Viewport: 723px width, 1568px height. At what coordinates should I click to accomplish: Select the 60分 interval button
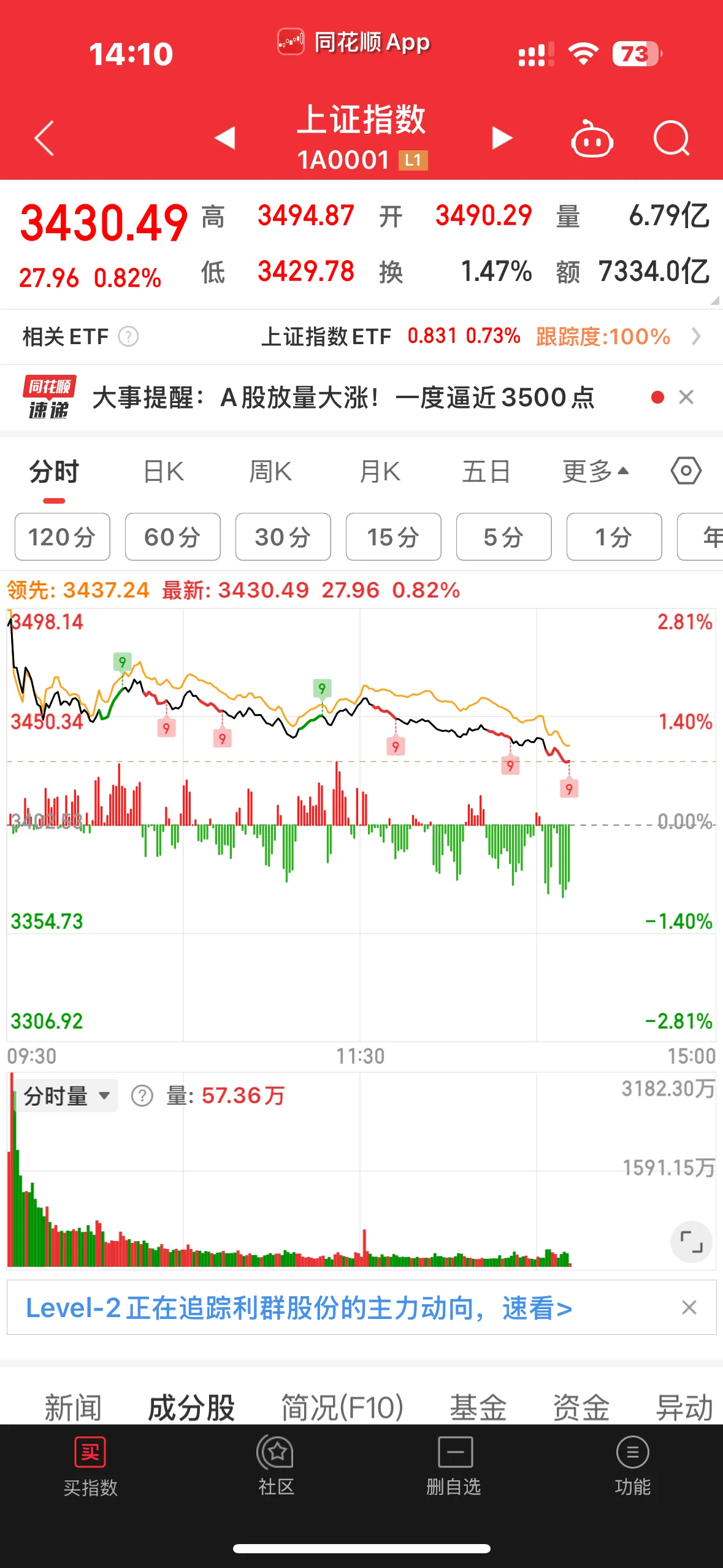pyautogui.click(x=172, y=536)
